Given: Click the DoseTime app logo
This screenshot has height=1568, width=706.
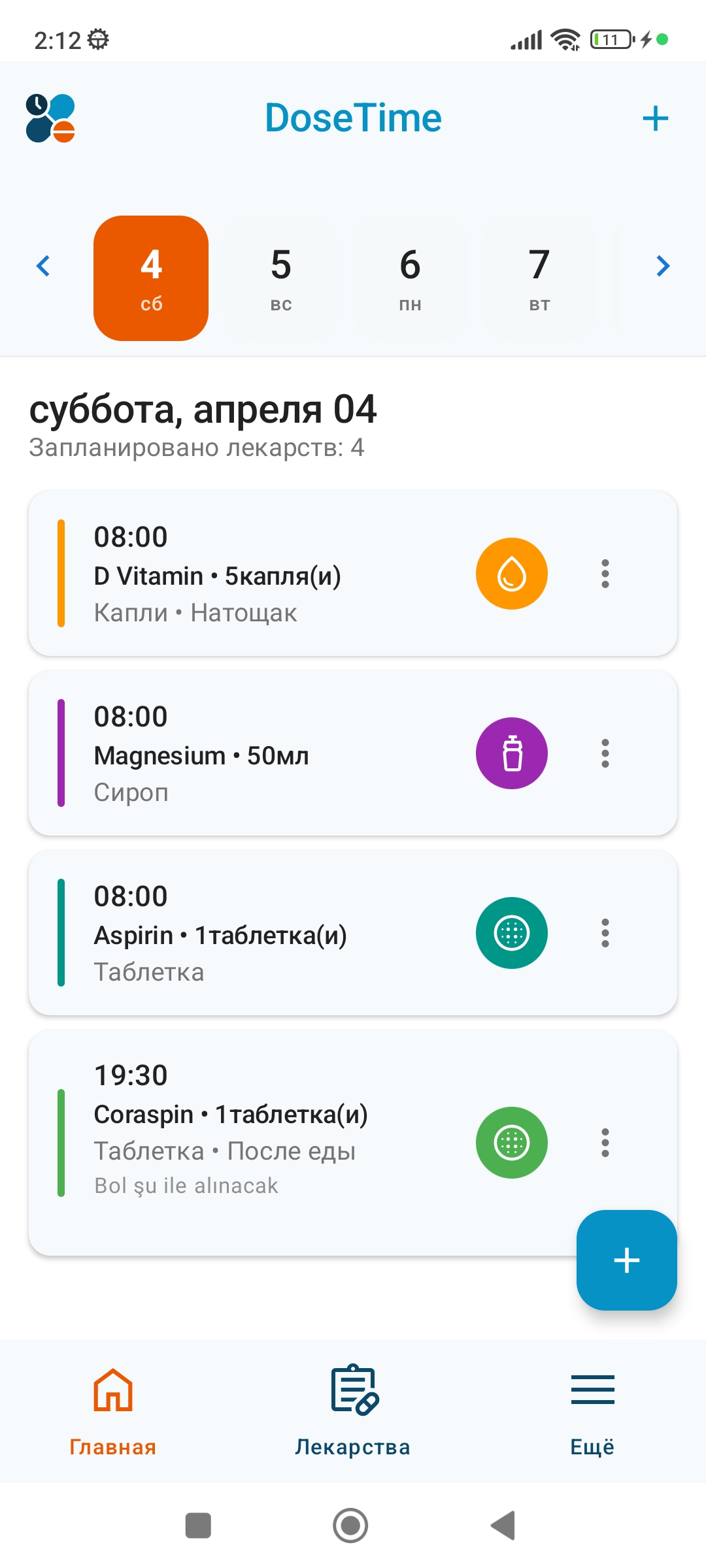Looking at the screenshot, I should point(49,118).
